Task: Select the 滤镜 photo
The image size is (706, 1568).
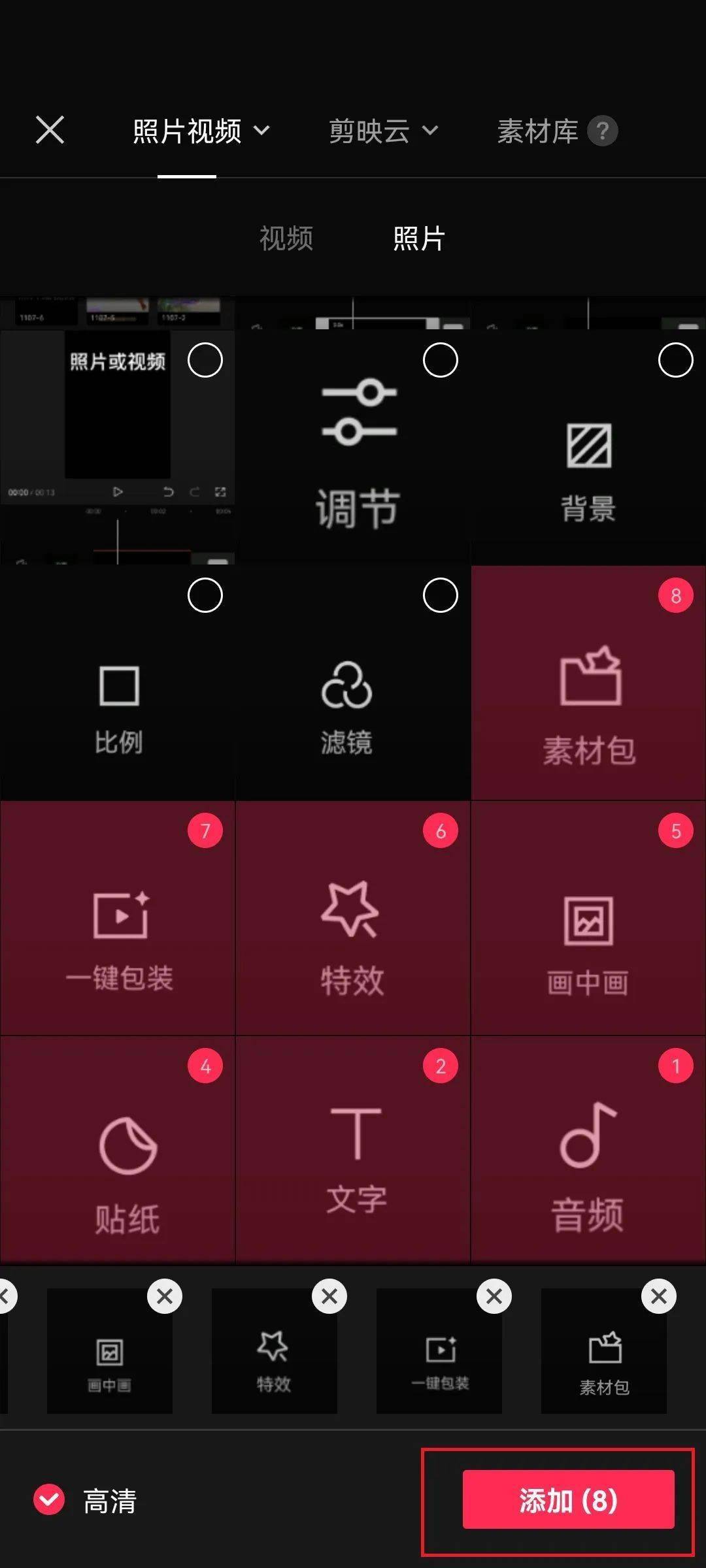Action: click(x=440, y=595)
